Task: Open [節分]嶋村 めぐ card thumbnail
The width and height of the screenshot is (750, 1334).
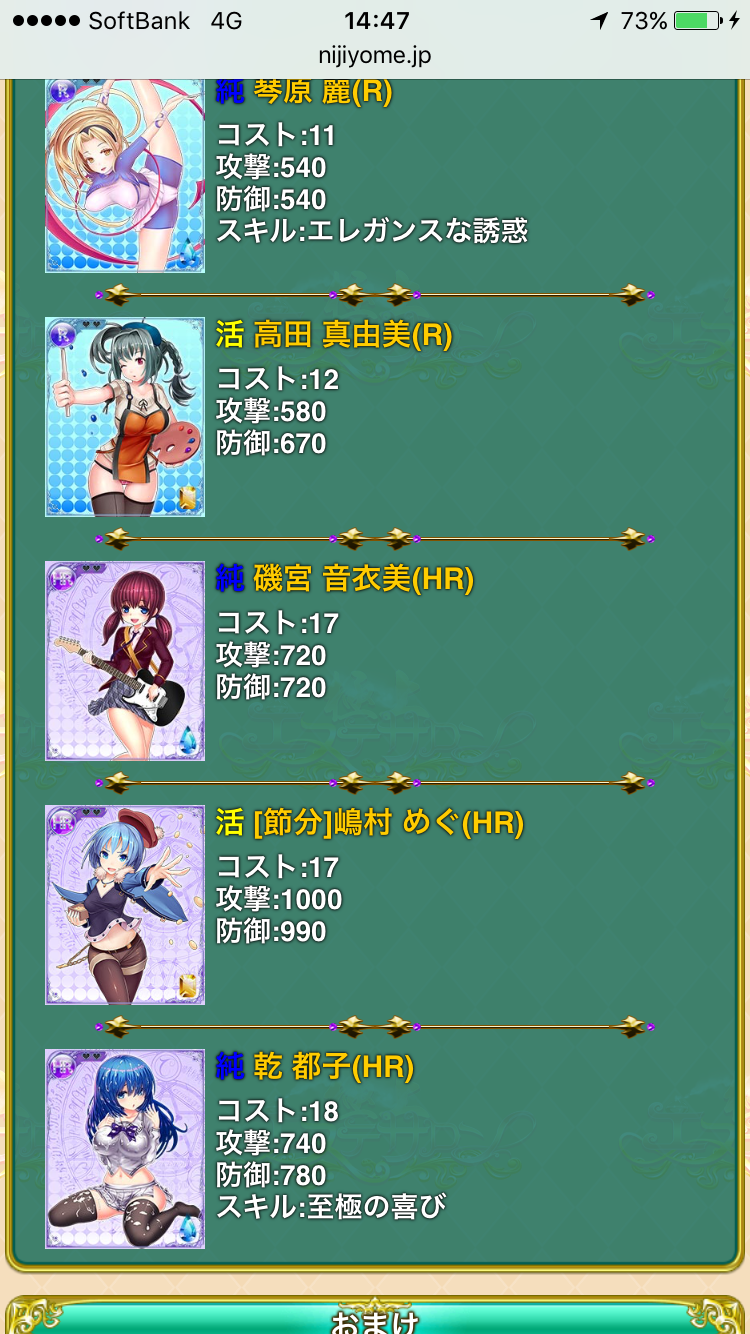Action: click(x=125, y=905)
